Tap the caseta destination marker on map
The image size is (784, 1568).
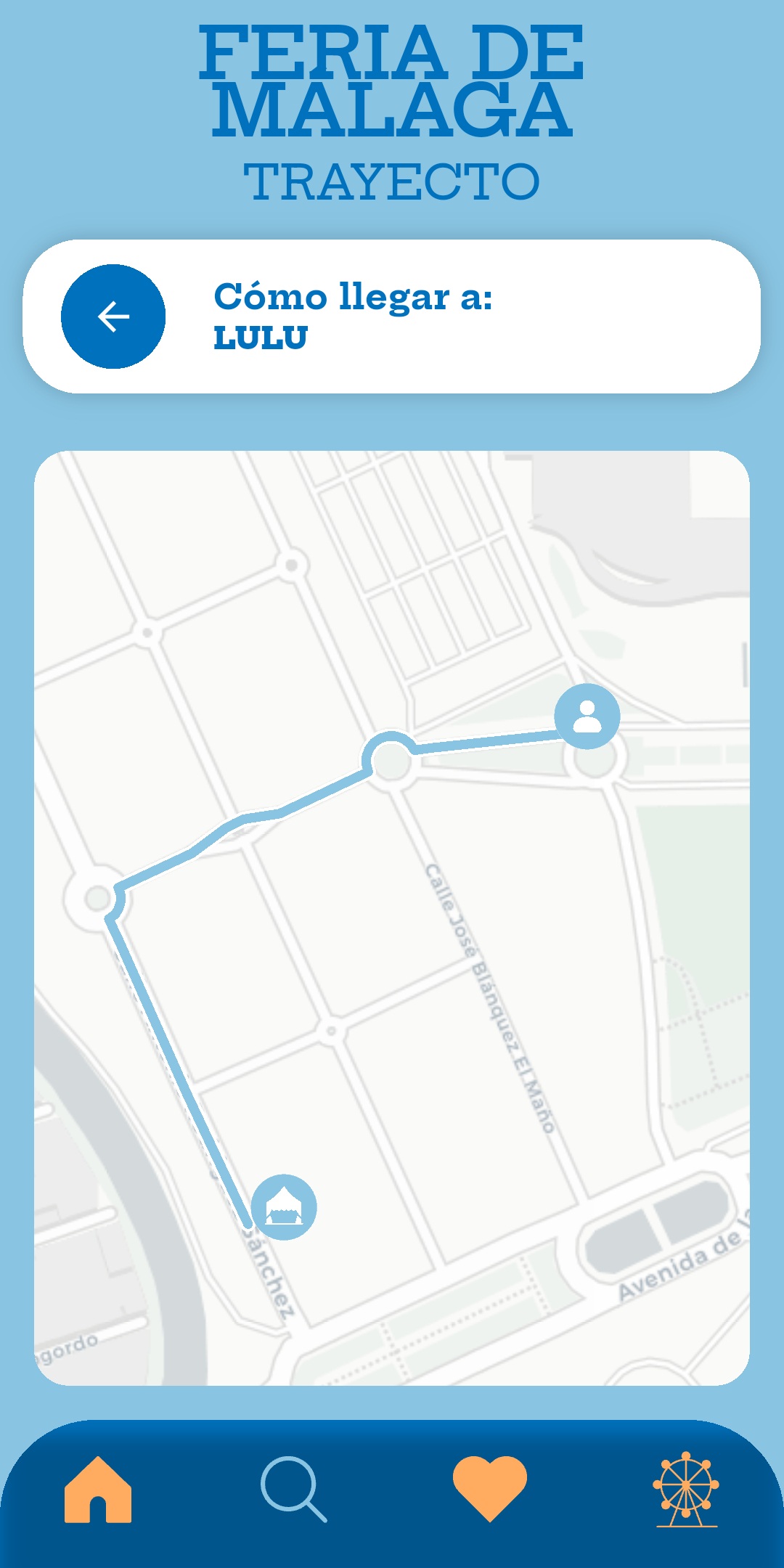coord(284,1207)
